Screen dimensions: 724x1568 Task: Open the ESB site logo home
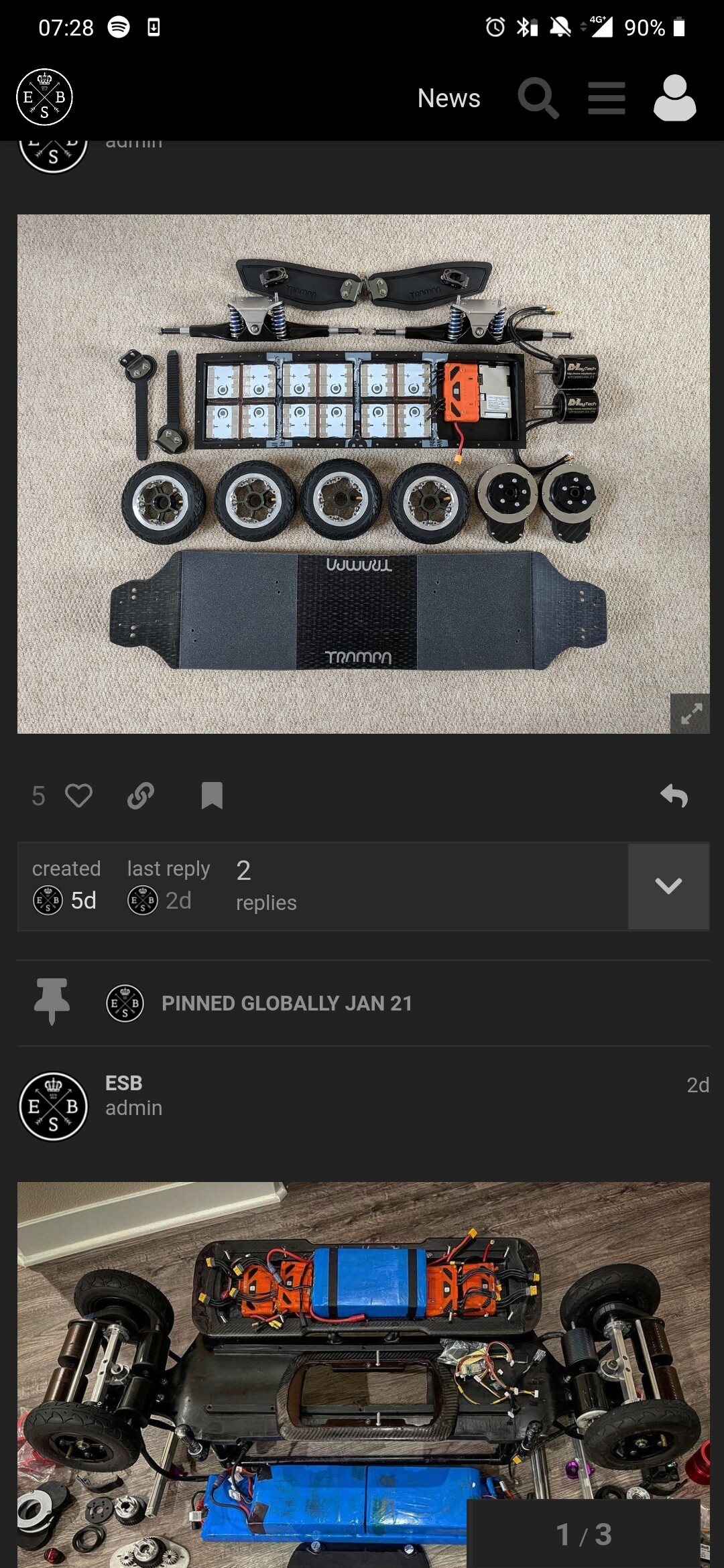(44, 98)
